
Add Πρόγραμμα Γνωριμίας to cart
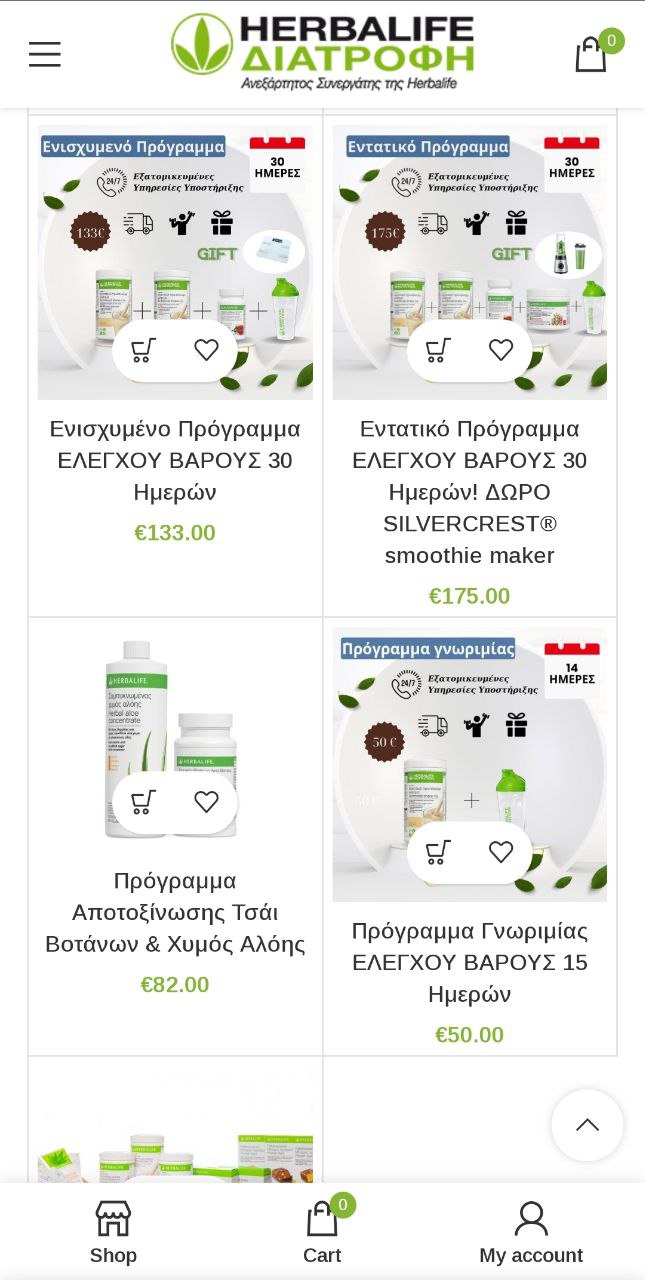coord(438,852)
